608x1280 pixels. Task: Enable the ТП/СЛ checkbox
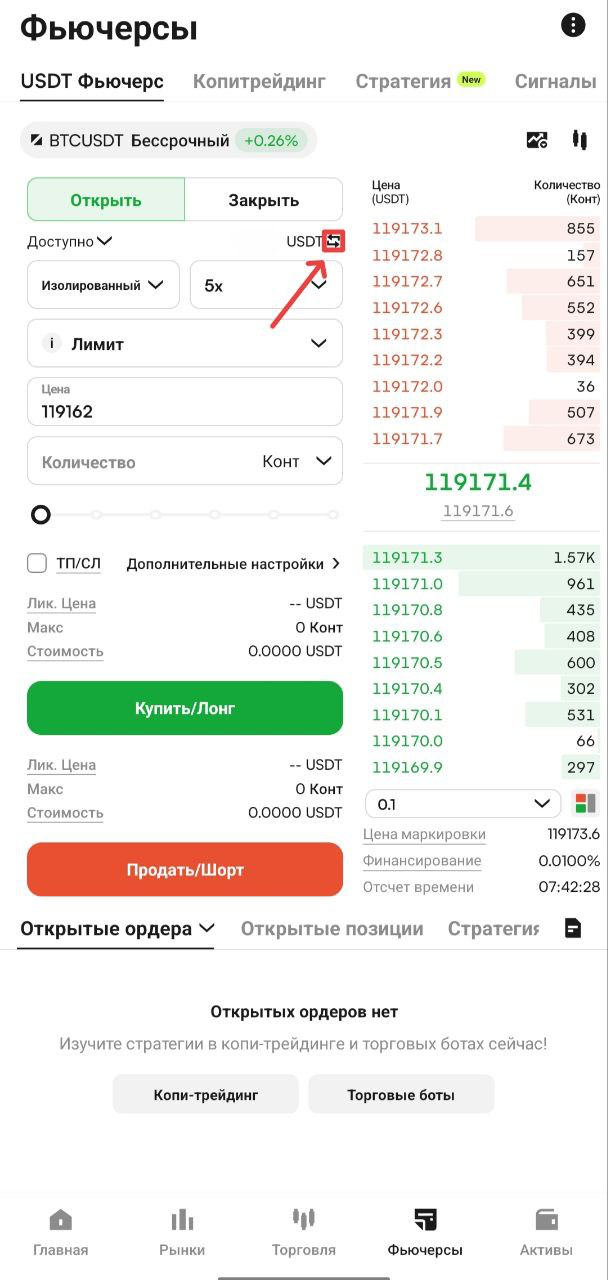tap(37, 563)
